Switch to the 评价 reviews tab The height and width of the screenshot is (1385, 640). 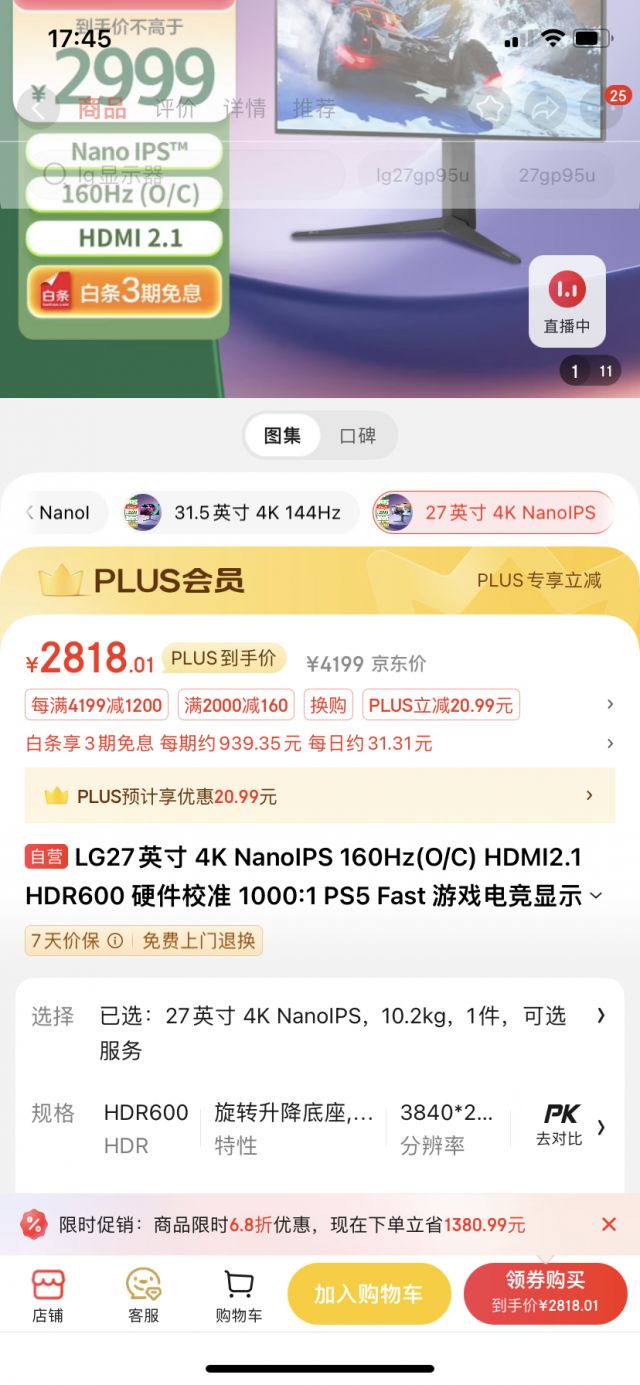click(x=175, y=108)
